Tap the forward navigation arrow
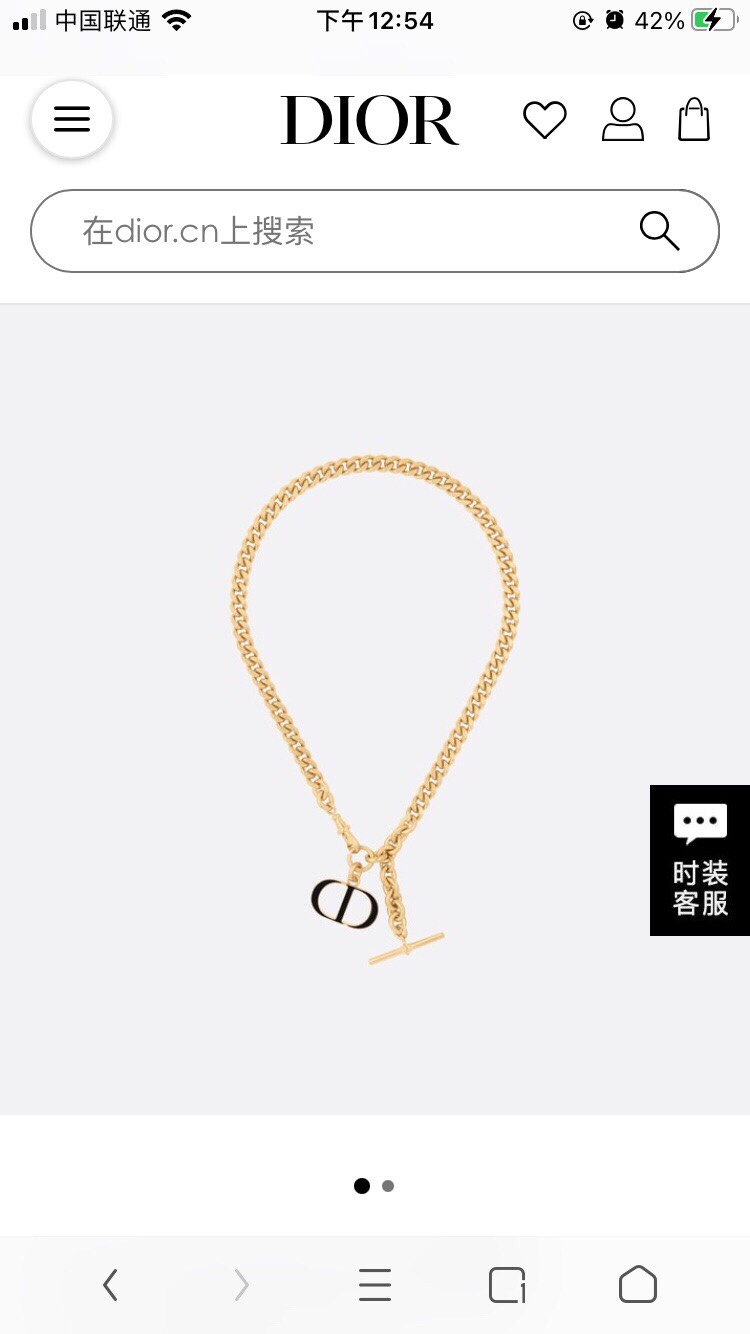Image resolution: width=750 pixels, height=1334 pixels. [x=240, y=1285]
